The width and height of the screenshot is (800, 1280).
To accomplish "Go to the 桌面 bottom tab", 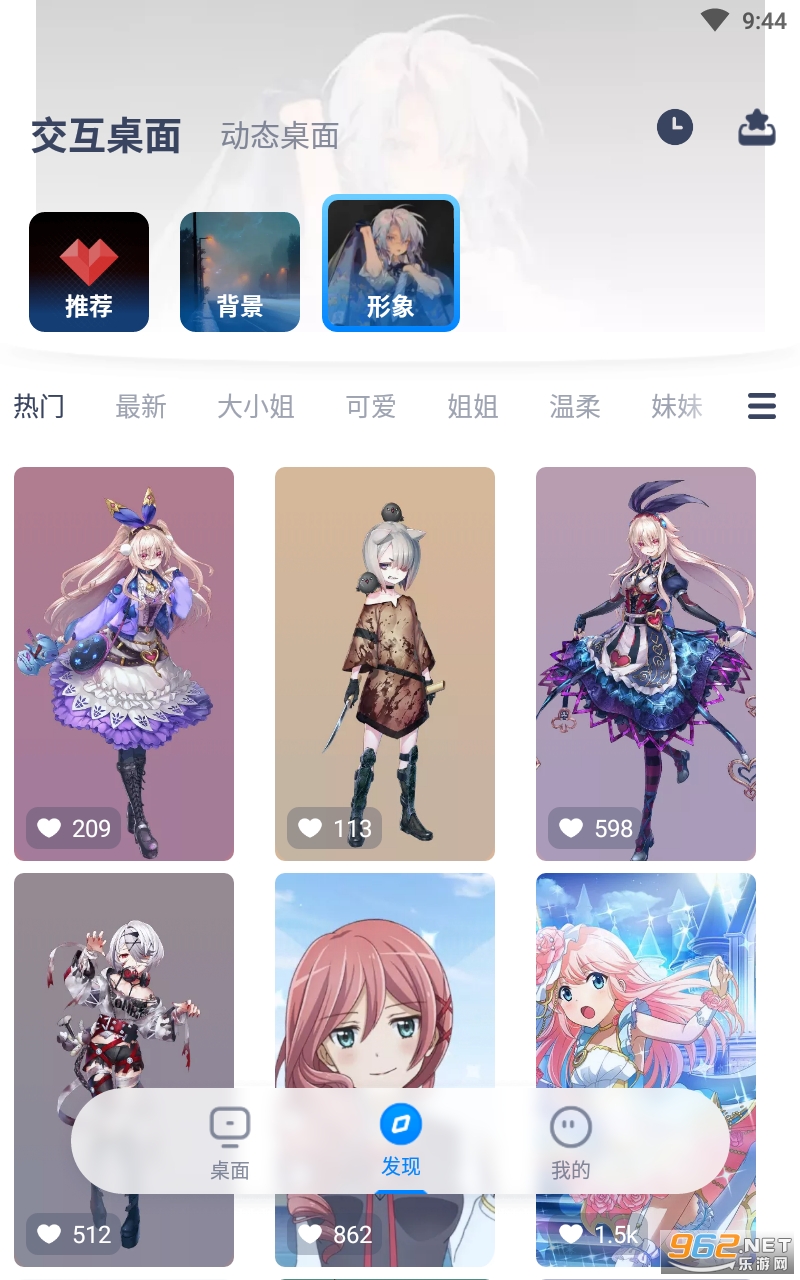I will tap(230, 1142).
